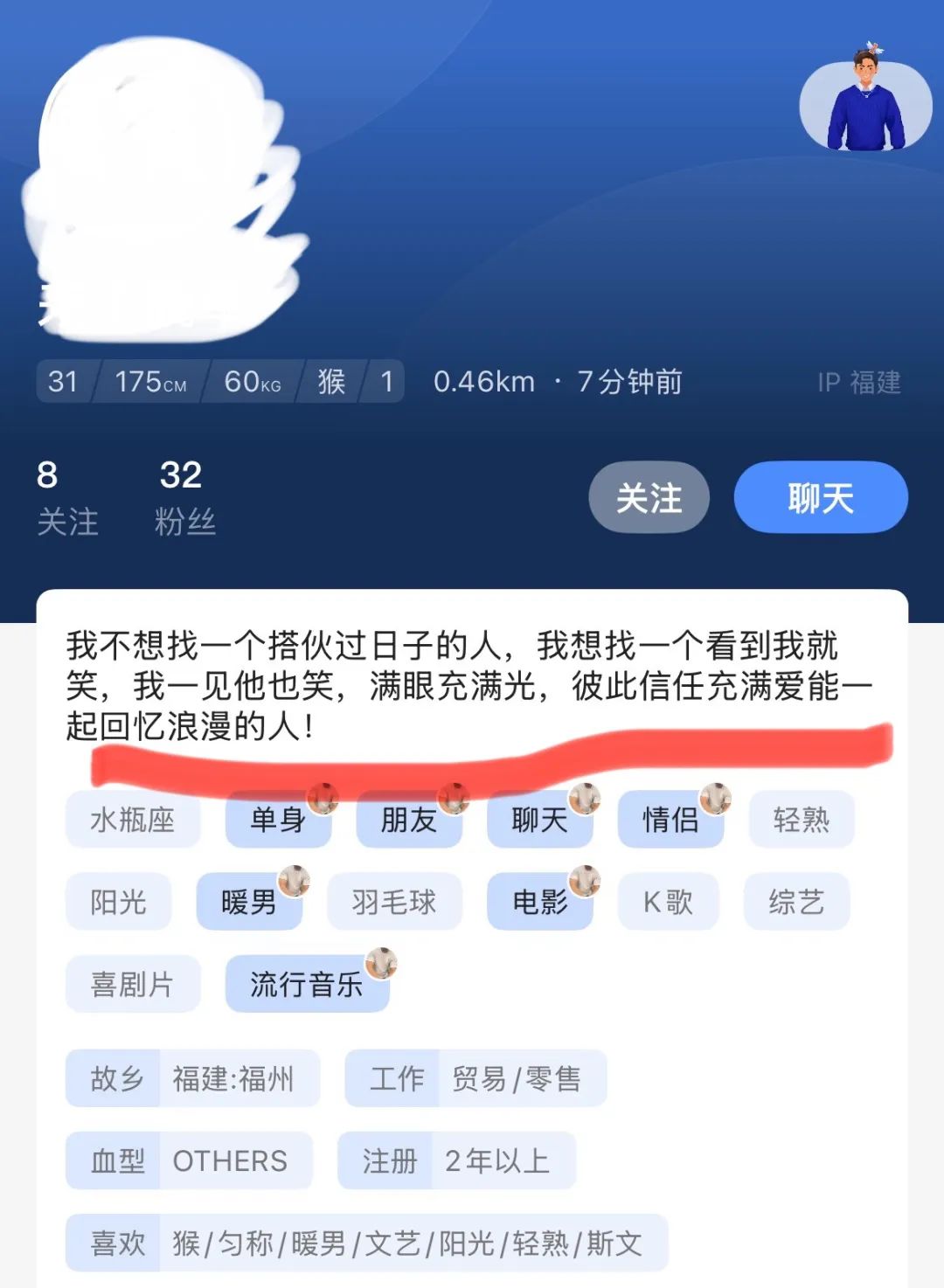The width and height of the screenshot is (944, 1288).
Task: Start a chat with 聊天 button
Action: tap(820, 498)
